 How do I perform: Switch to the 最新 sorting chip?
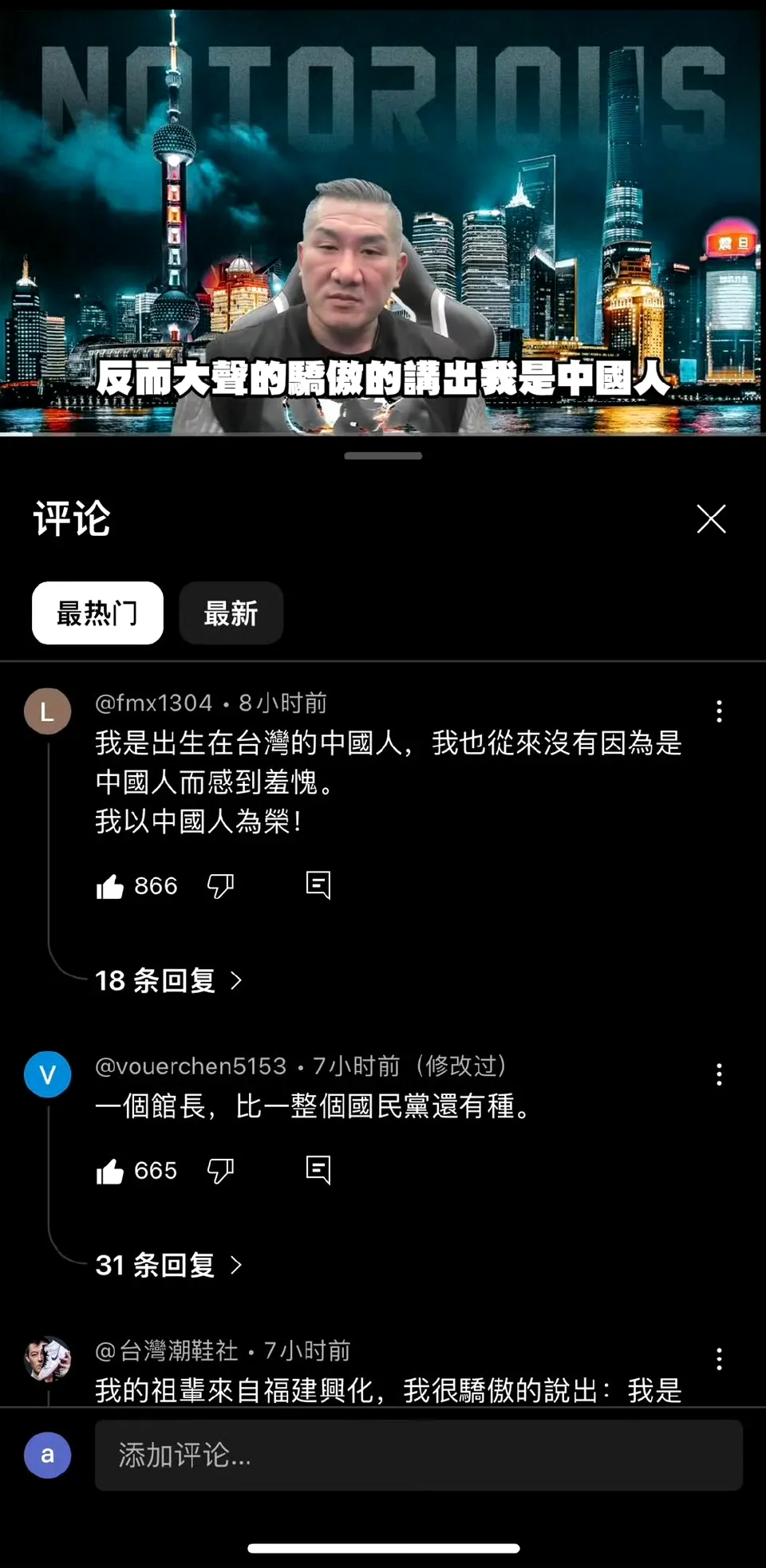[x=231, y=613]
